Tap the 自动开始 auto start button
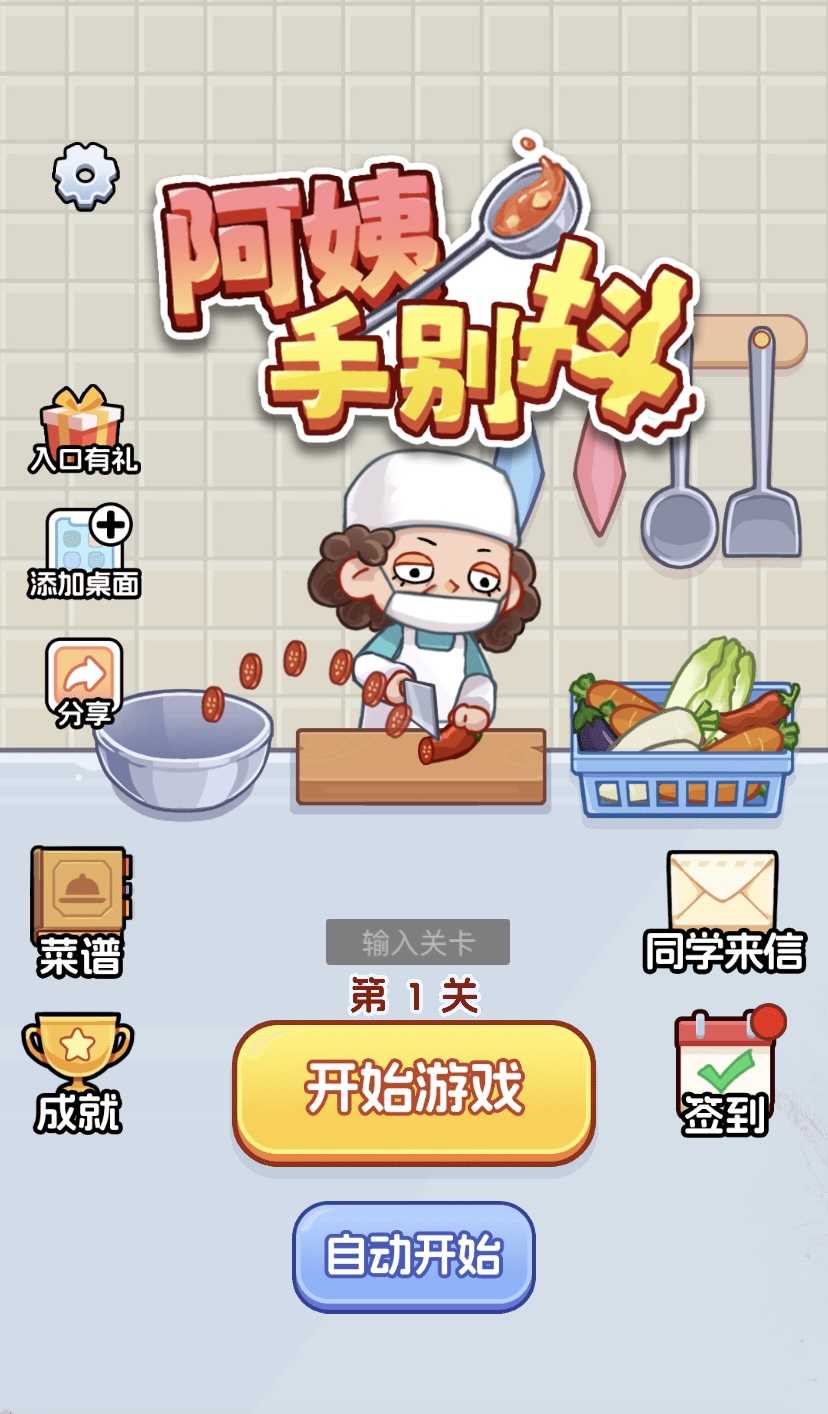The width and height of the screenshot is (828, 1414). point(414,1256)
